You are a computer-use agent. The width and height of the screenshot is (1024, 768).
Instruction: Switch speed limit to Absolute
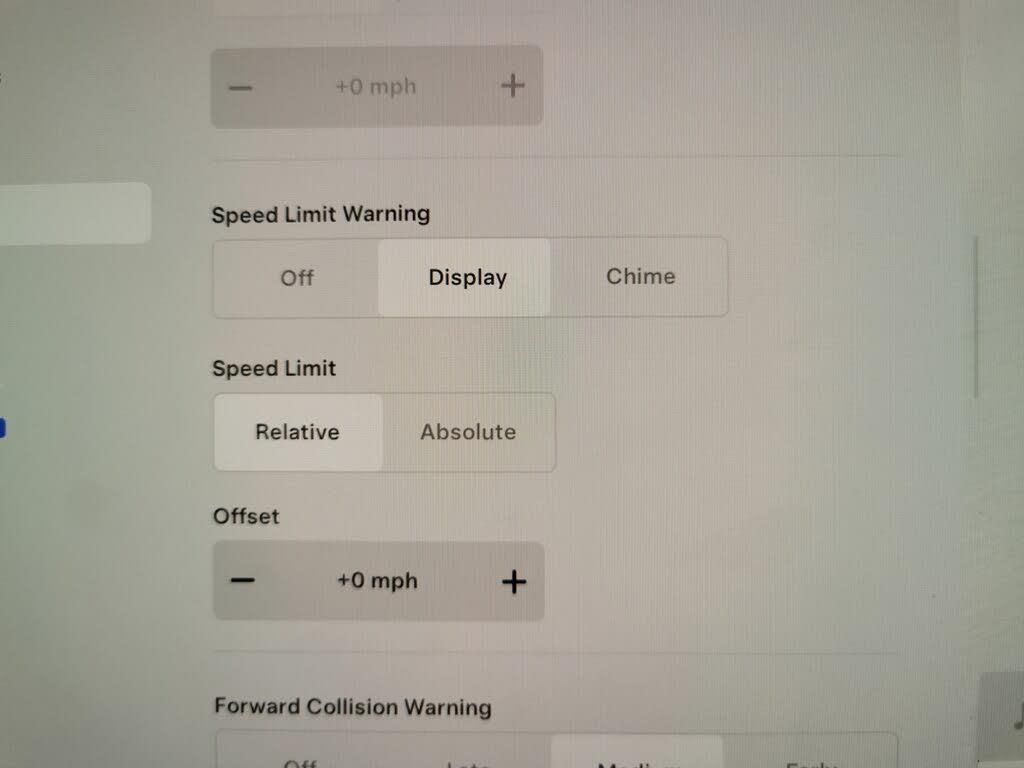pyautogui.click(x=468, y=432)
